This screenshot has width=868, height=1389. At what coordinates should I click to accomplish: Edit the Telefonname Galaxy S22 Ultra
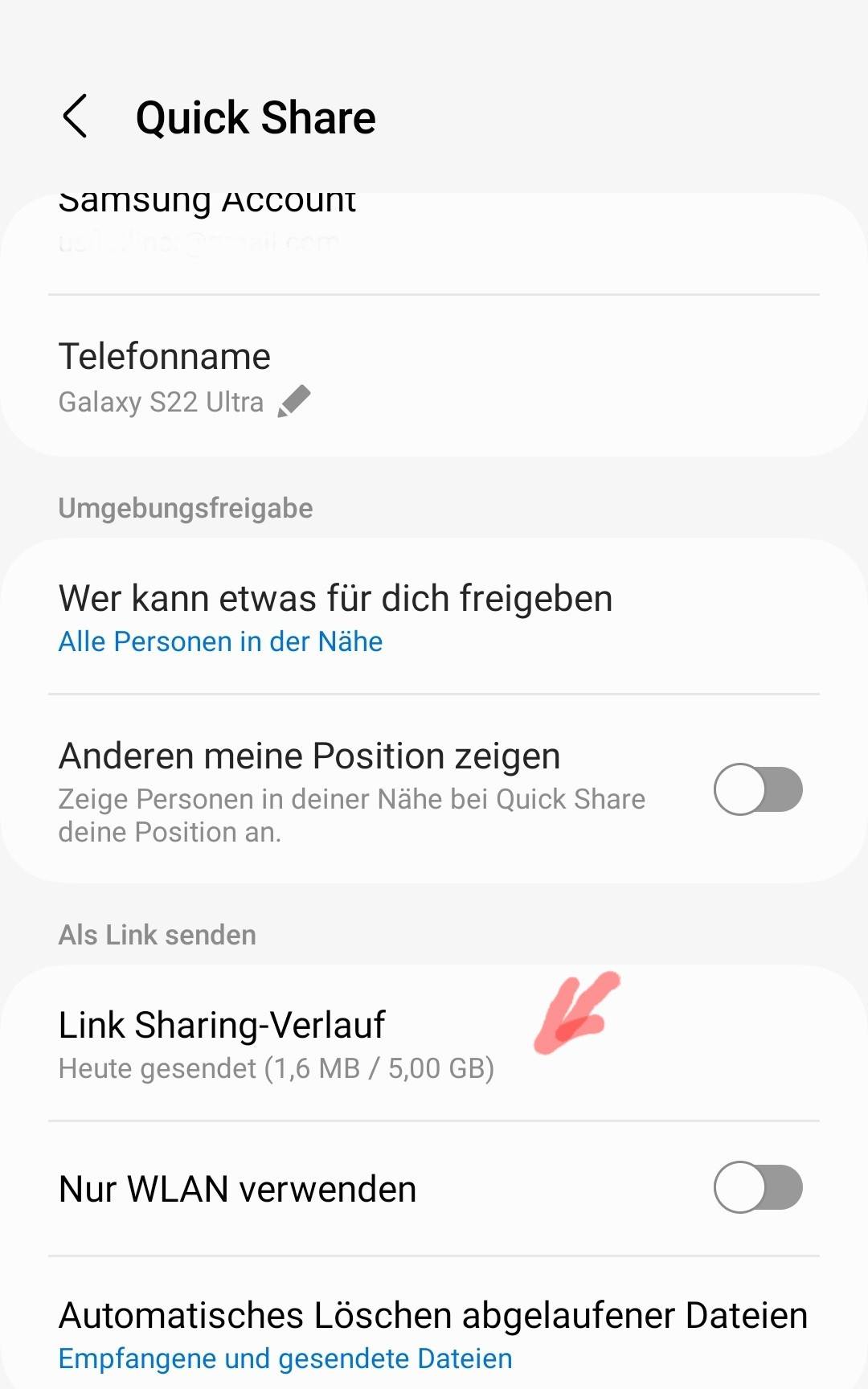coord(294,401)
